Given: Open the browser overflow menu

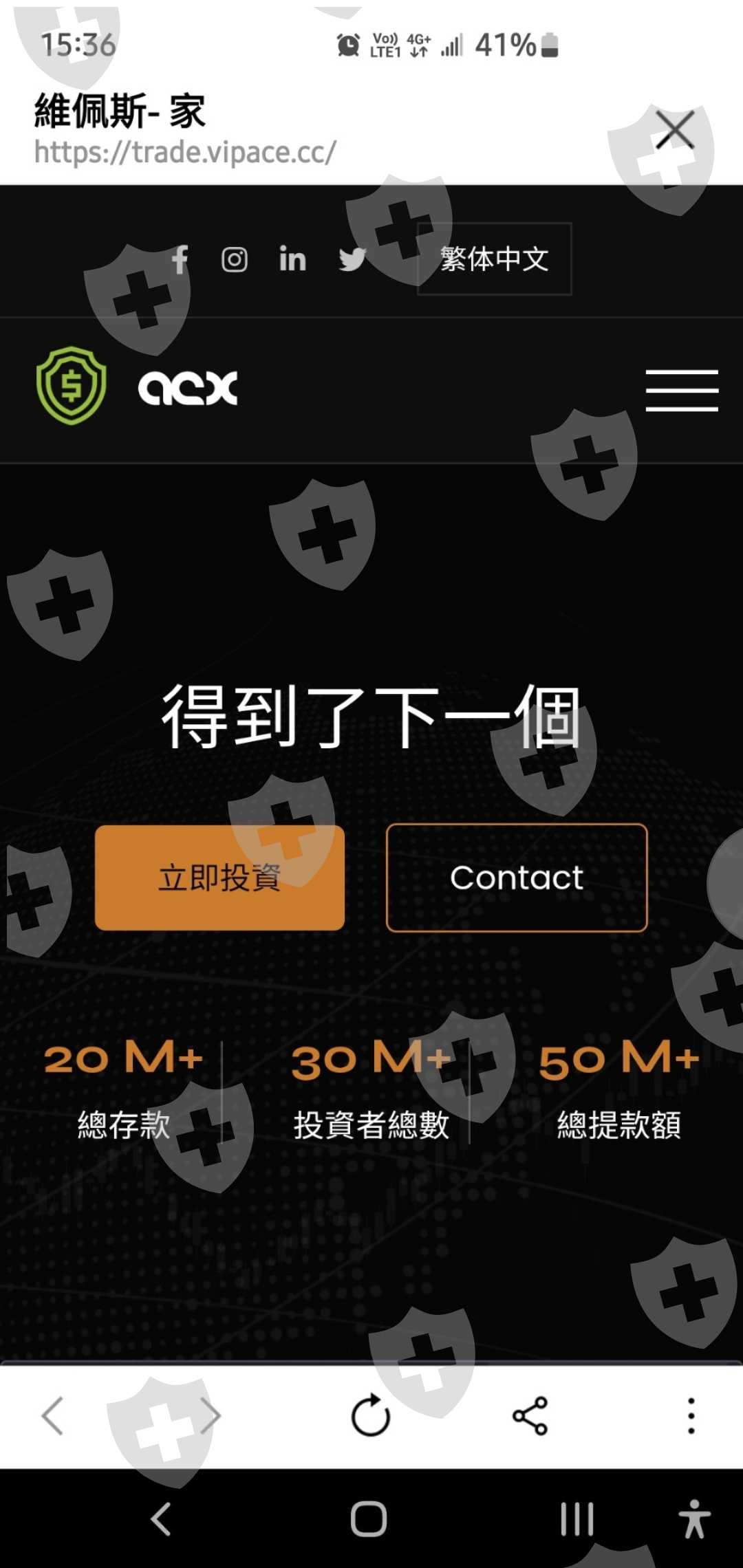Looking at the screenshot, I should pos(691,1416).
